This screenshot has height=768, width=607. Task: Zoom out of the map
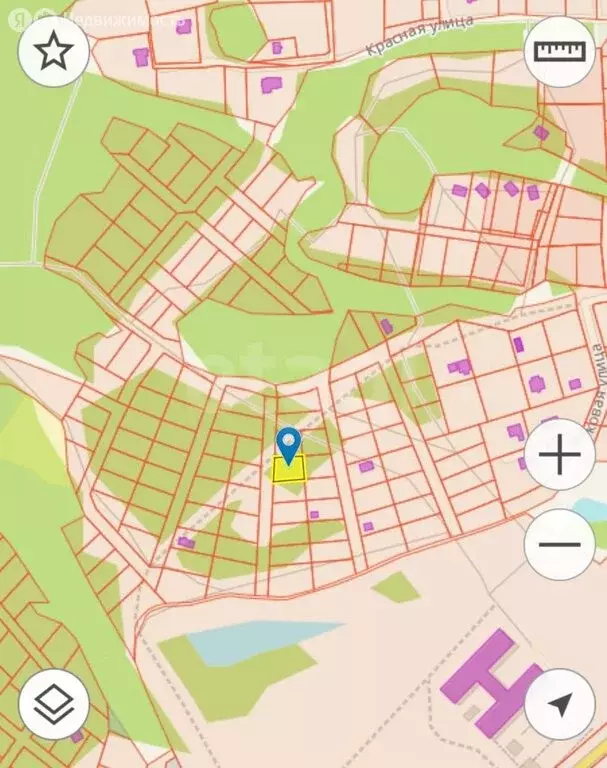559,544
